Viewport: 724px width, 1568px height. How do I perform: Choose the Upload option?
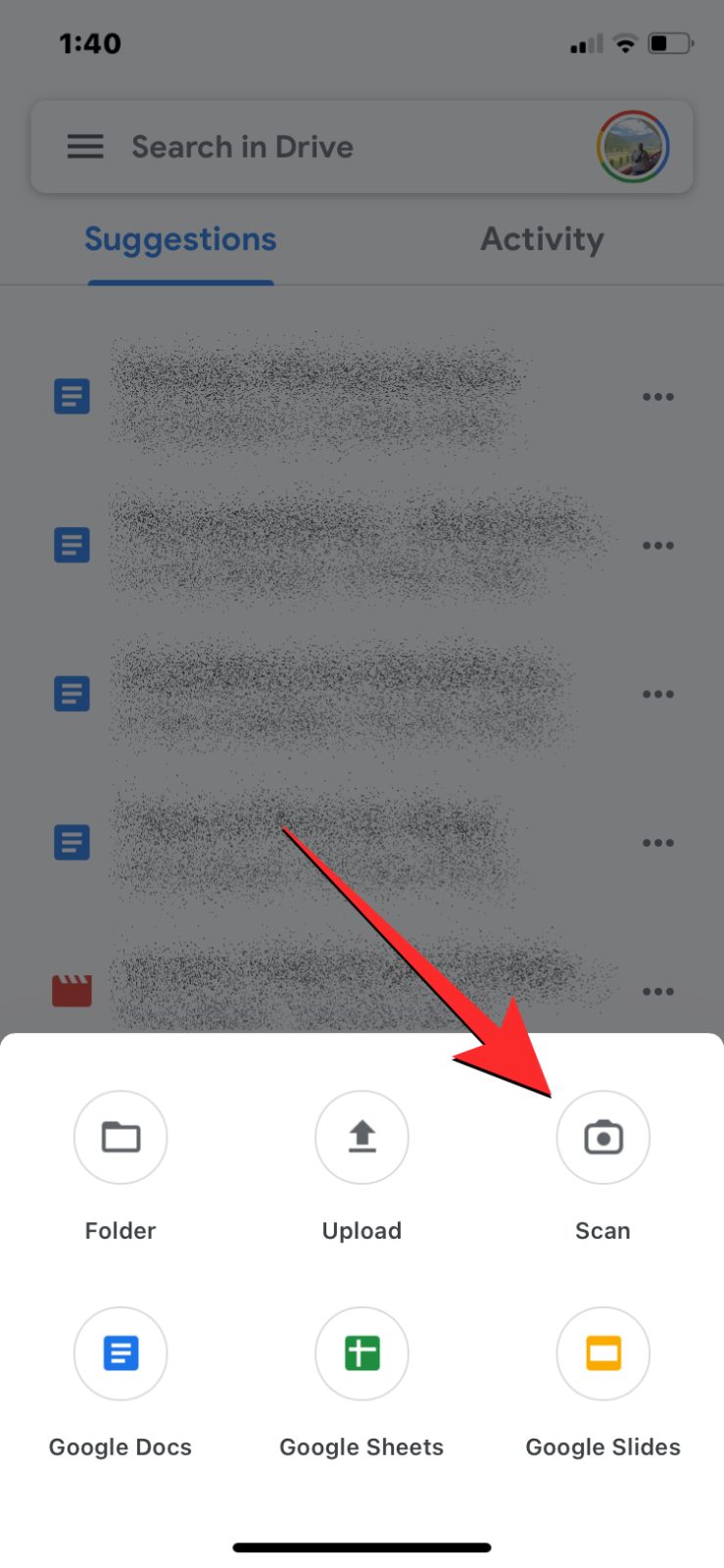pyautogui.click(x=362, y=1138)
